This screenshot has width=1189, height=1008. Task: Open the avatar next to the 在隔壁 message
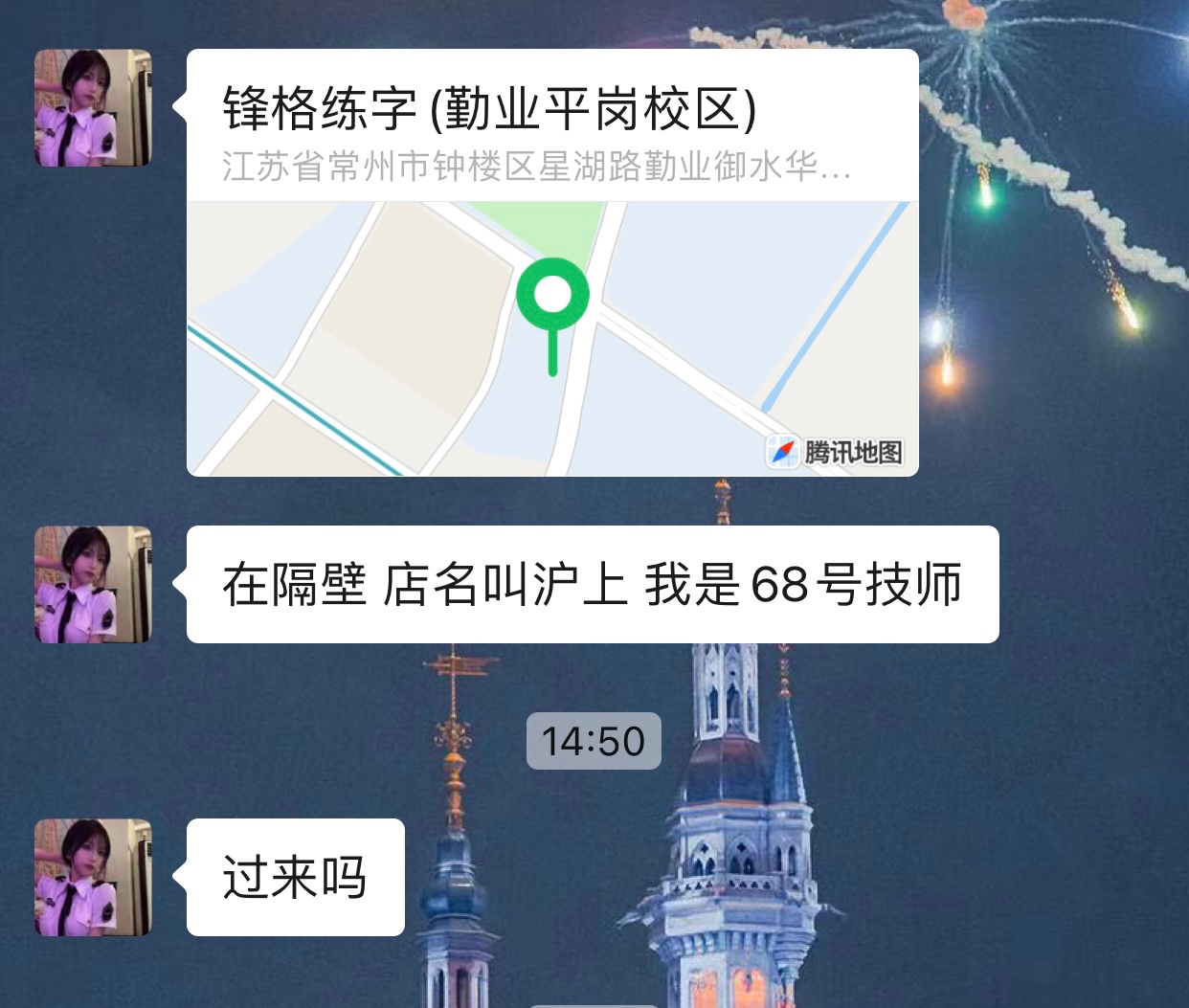[93, 584]
